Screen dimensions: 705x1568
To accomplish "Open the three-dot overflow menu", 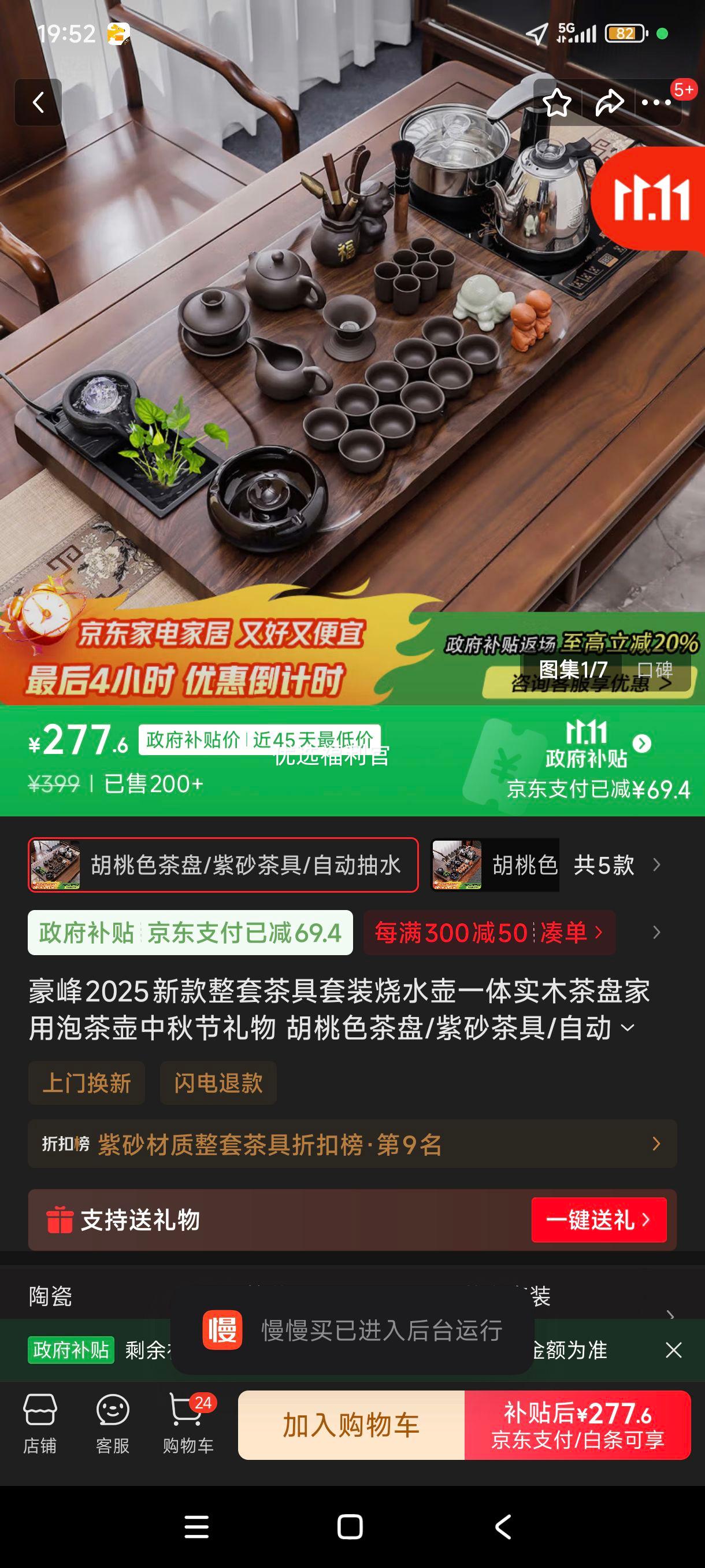I will click(656, 102).
